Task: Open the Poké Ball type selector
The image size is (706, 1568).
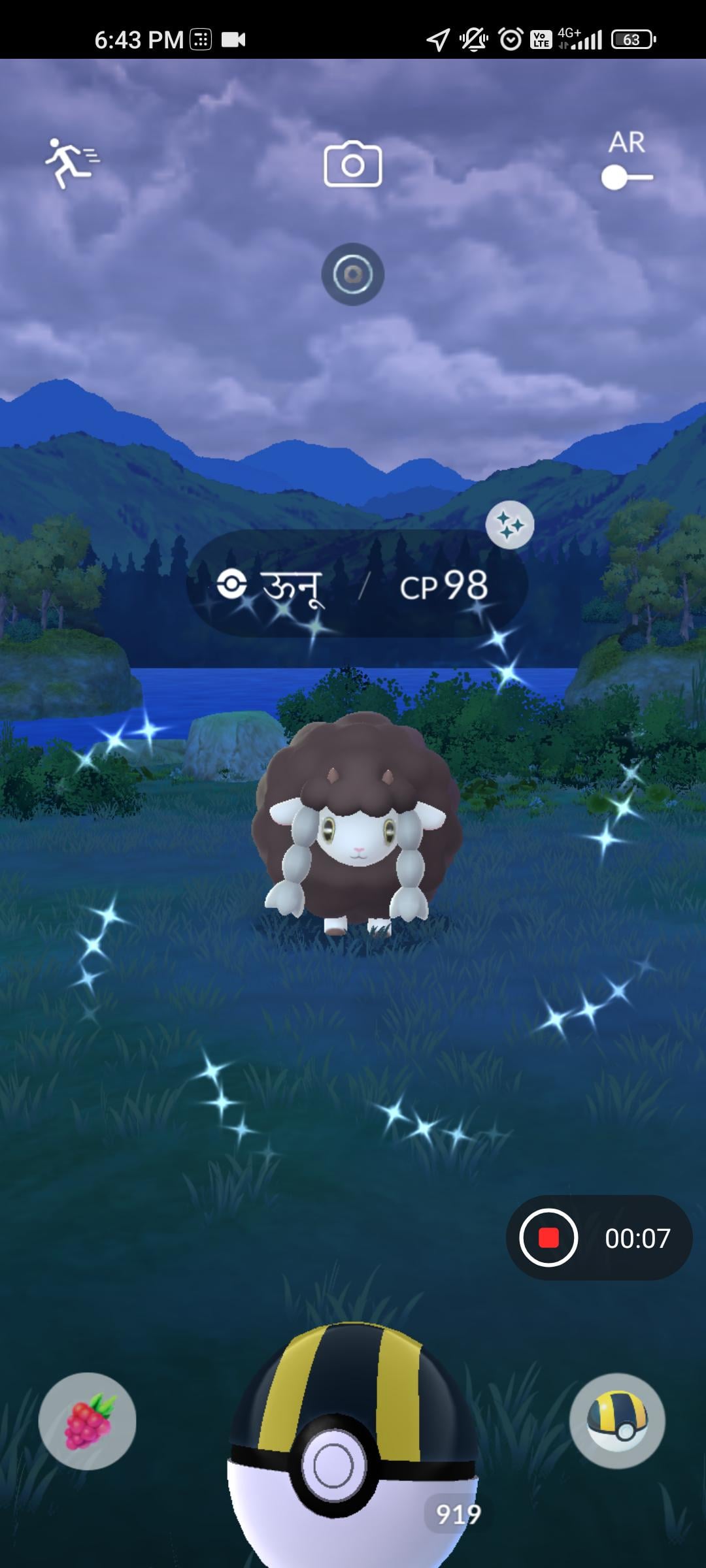Action: (617, 1420)
